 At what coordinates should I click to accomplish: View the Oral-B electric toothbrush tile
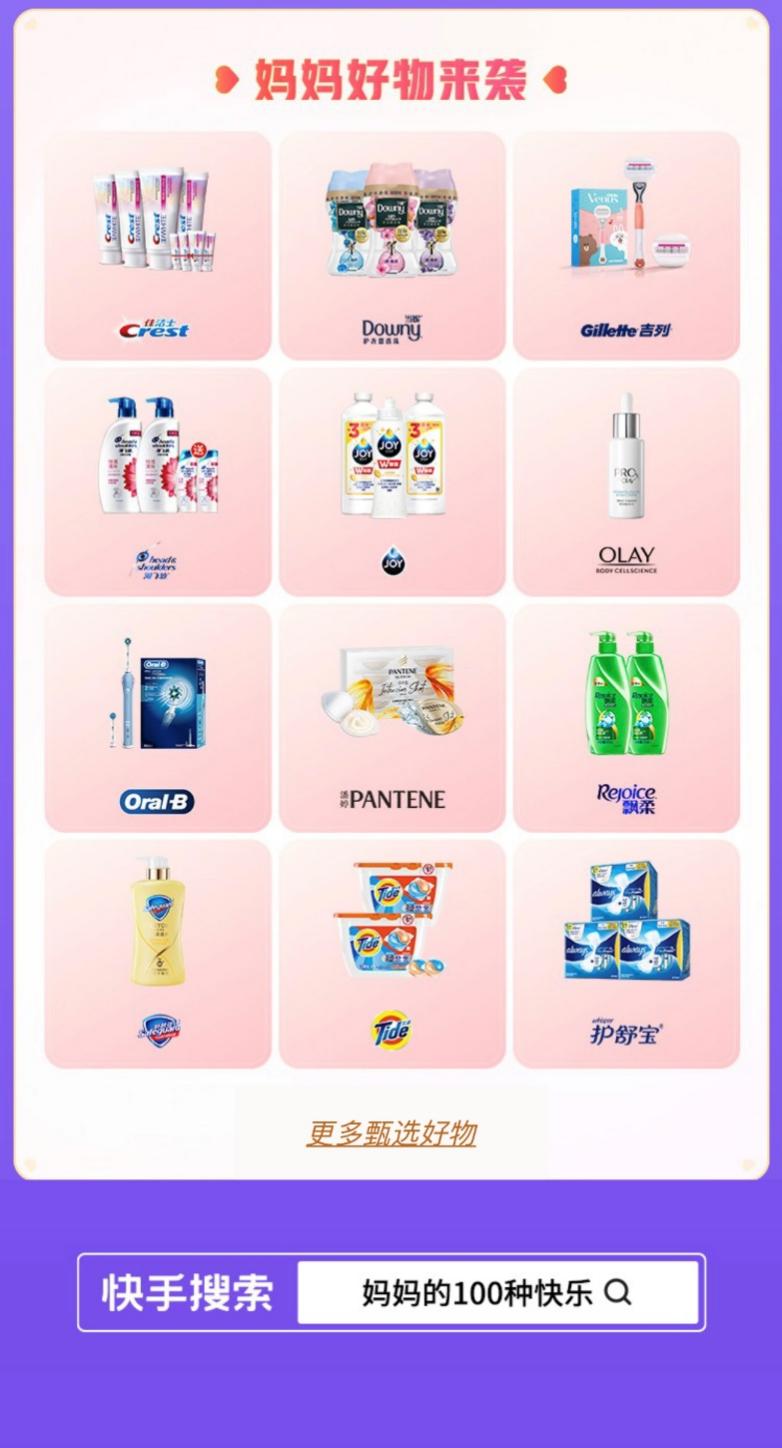(158, 717)
